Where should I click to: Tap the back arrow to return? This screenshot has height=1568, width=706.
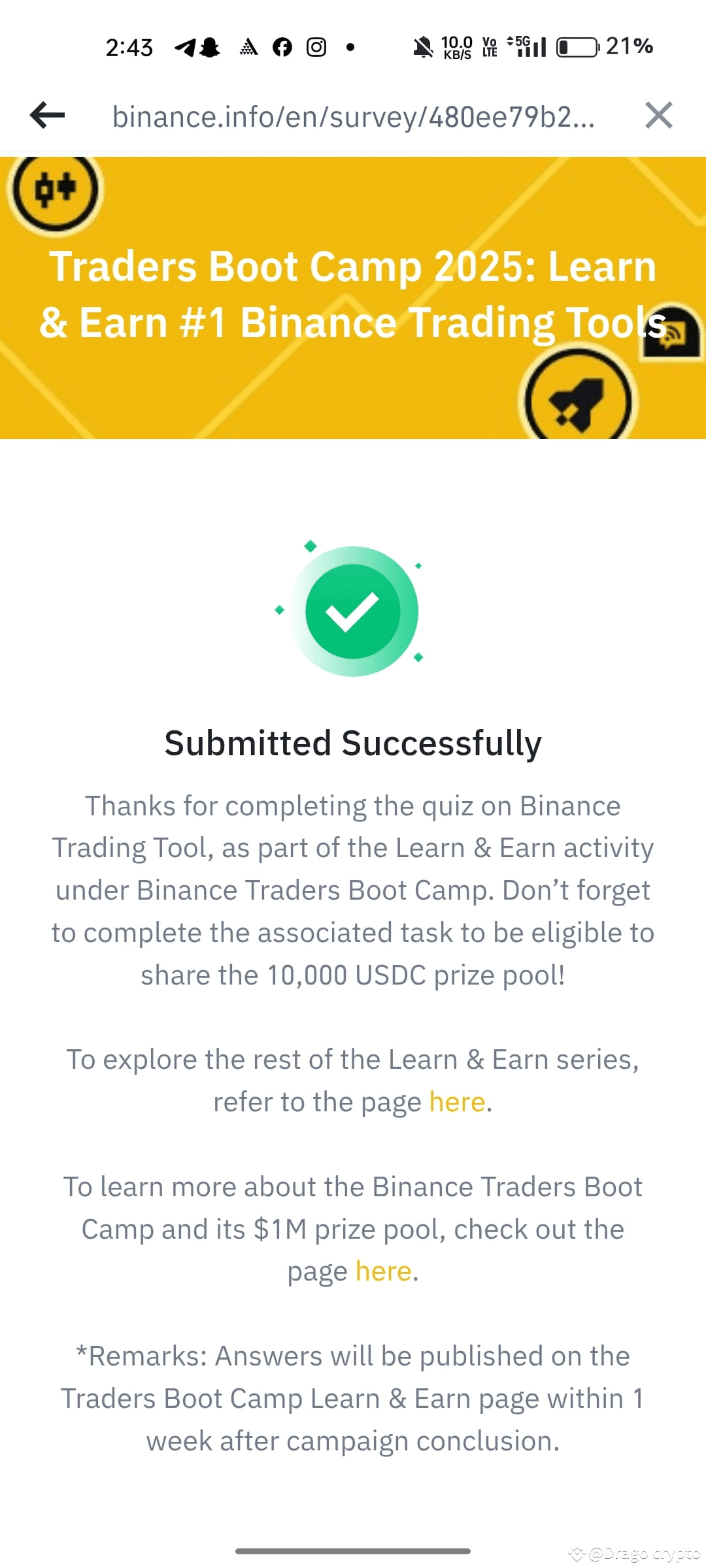(x=46, y=116)
